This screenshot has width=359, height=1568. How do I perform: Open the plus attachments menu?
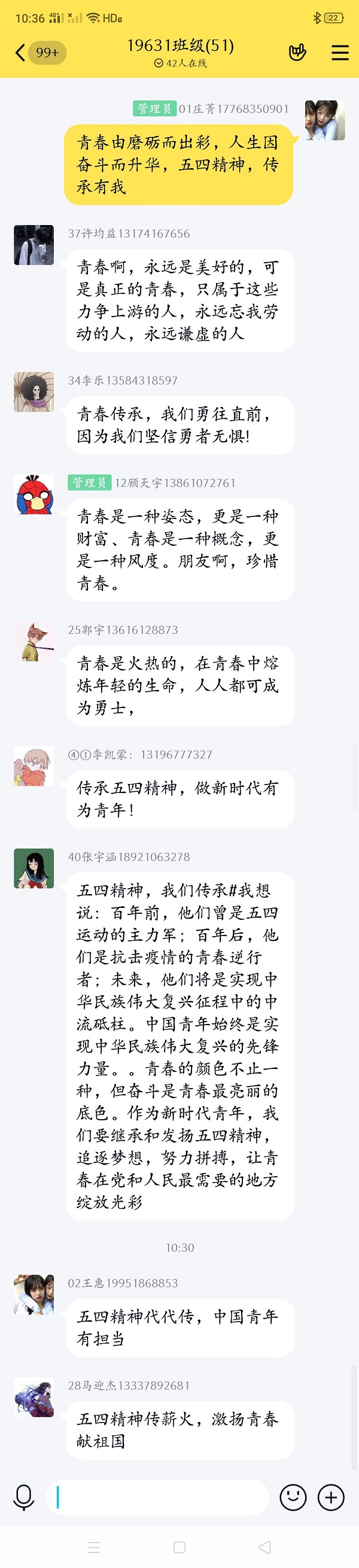tap(331, 1497)
